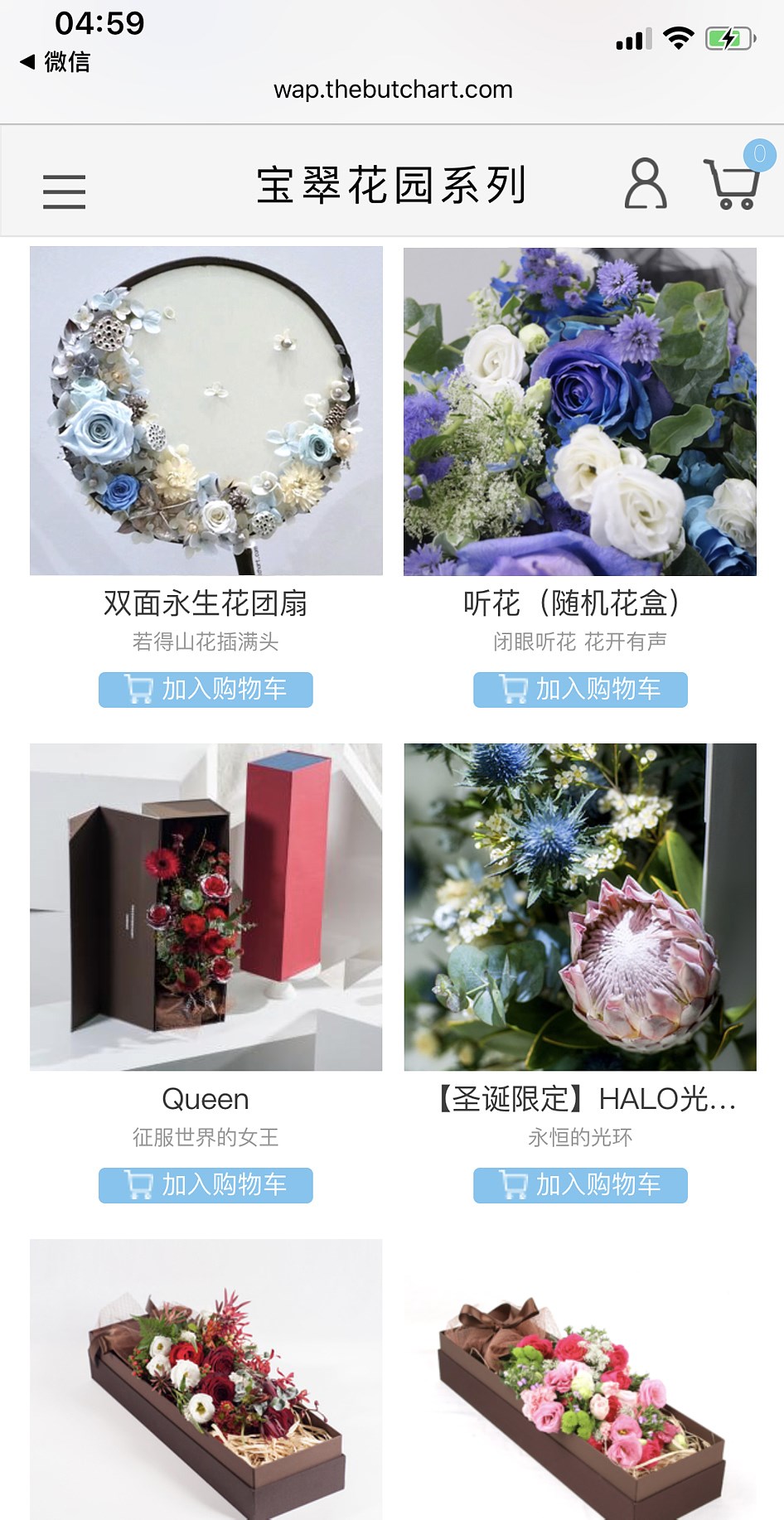Open the 【圣诞限定】HALO product image
Viewport: 784px width, 1520px height.
(579, 907)
